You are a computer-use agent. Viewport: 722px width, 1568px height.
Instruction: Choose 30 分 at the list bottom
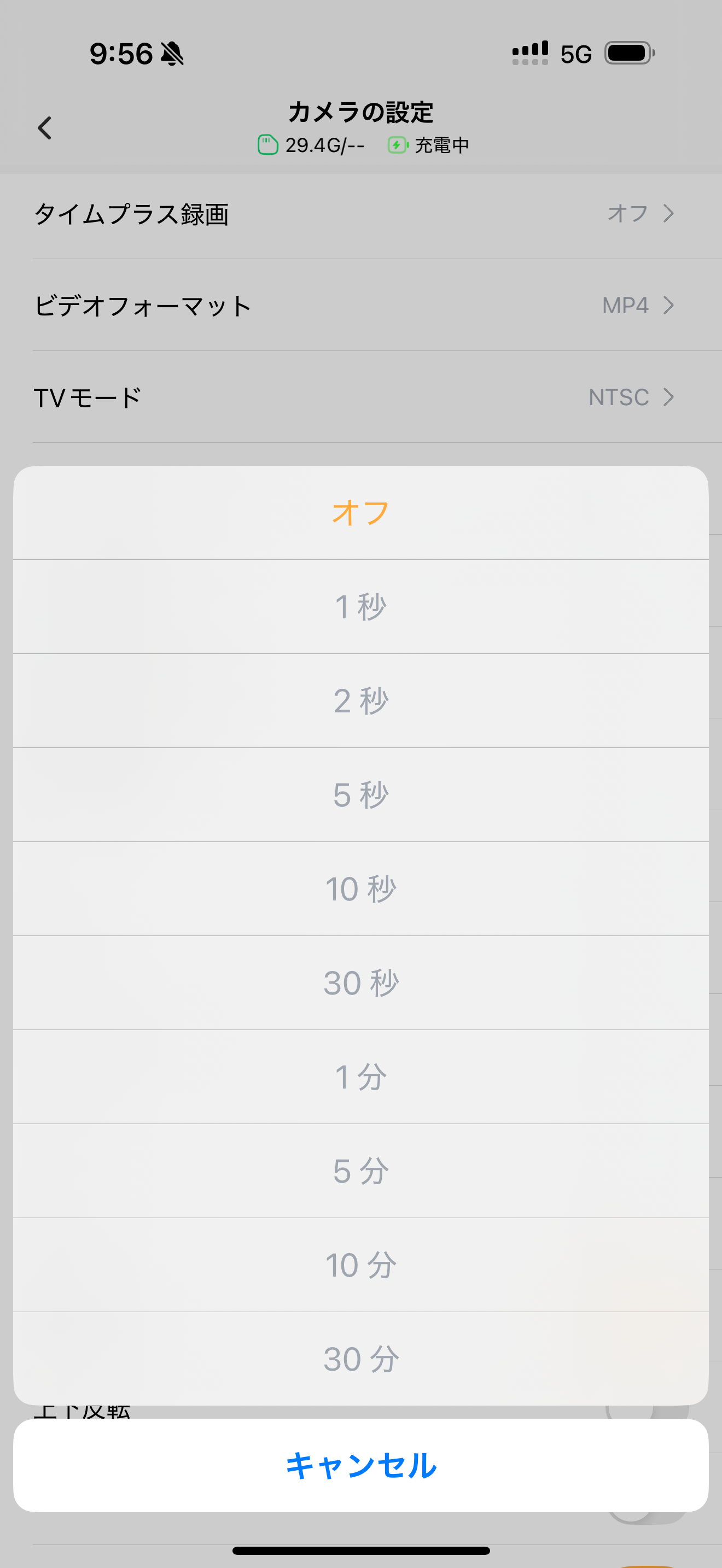tap(361, 1359)
